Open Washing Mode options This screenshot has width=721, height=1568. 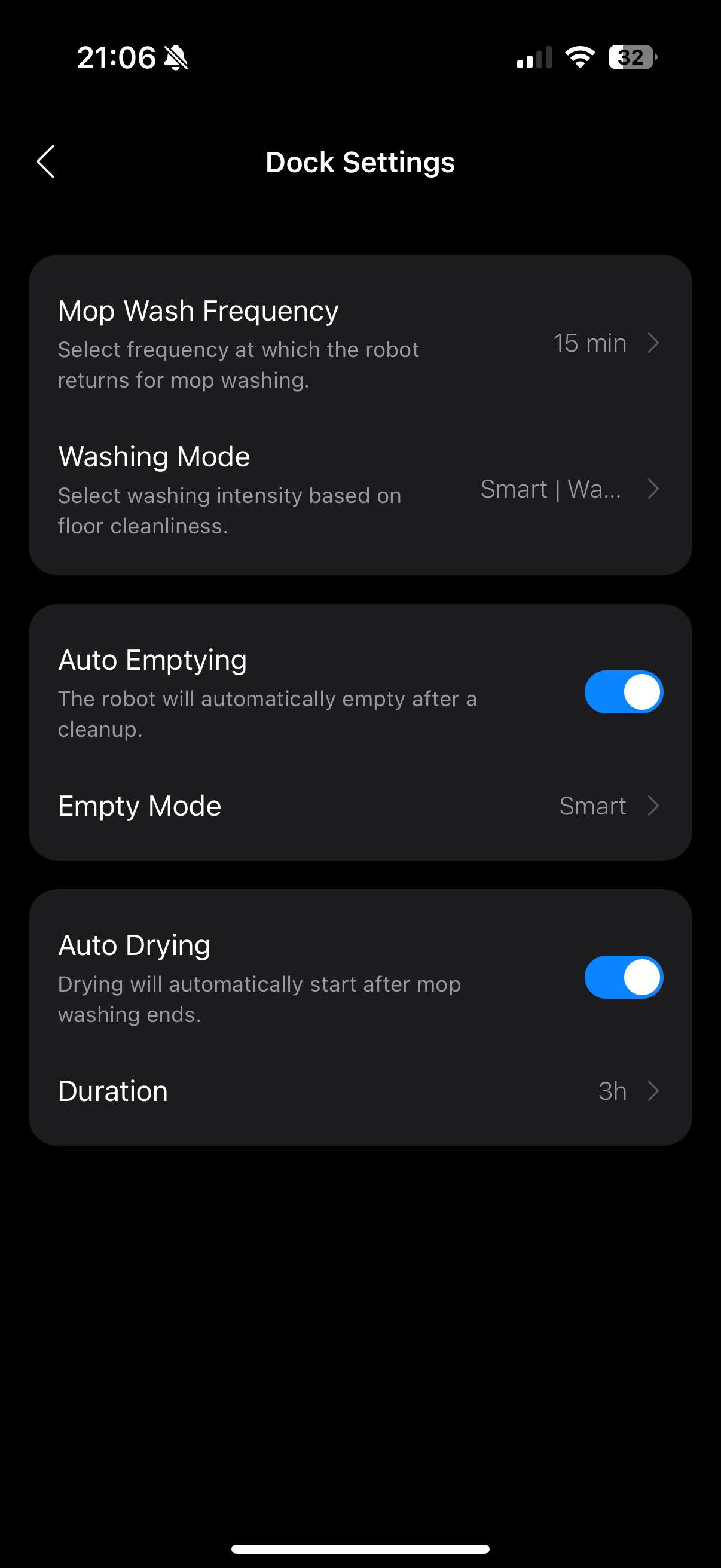pos(359,489)
